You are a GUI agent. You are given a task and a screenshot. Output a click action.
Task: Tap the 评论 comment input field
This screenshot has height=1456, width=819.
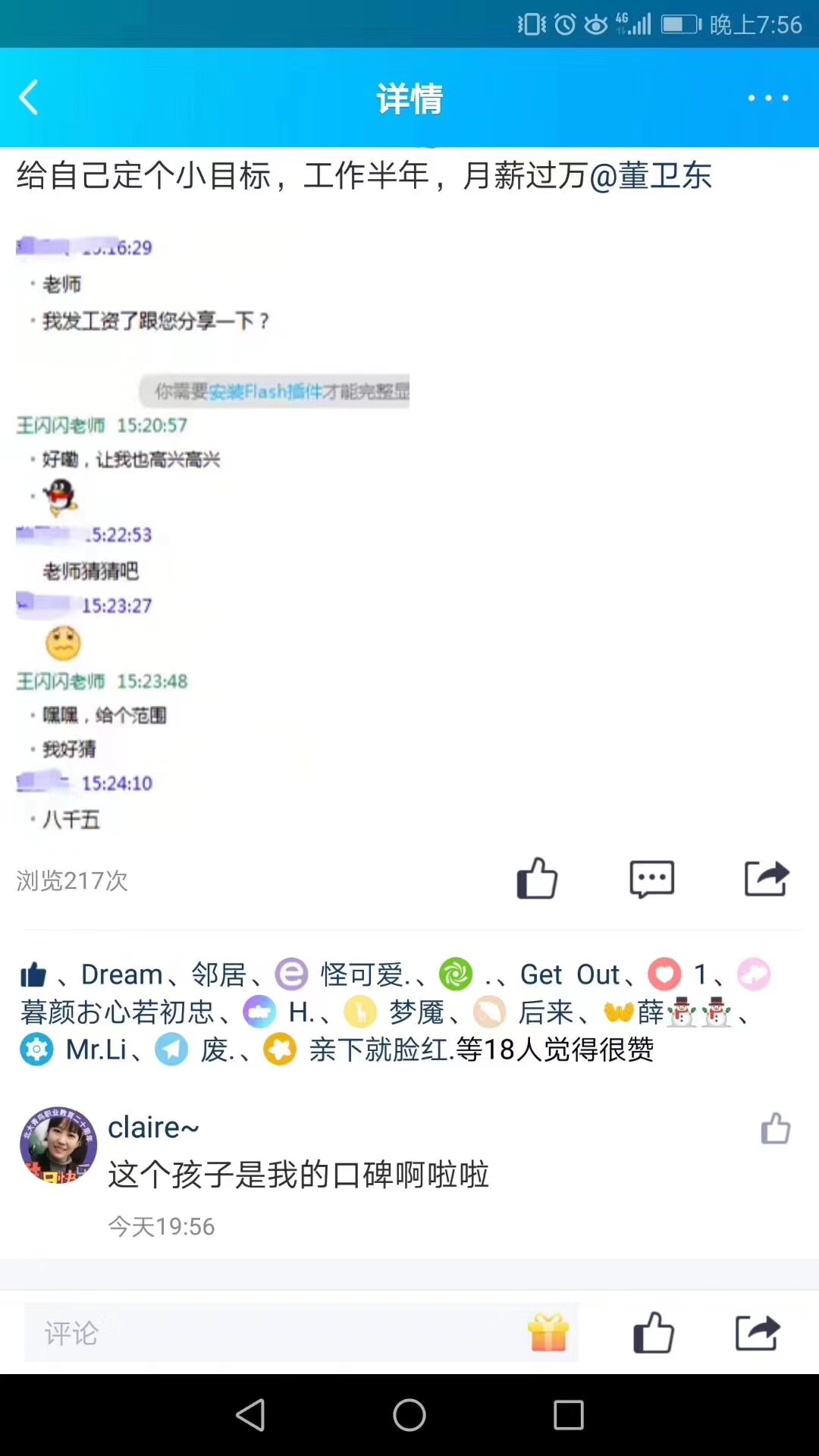click(273, 1332)
